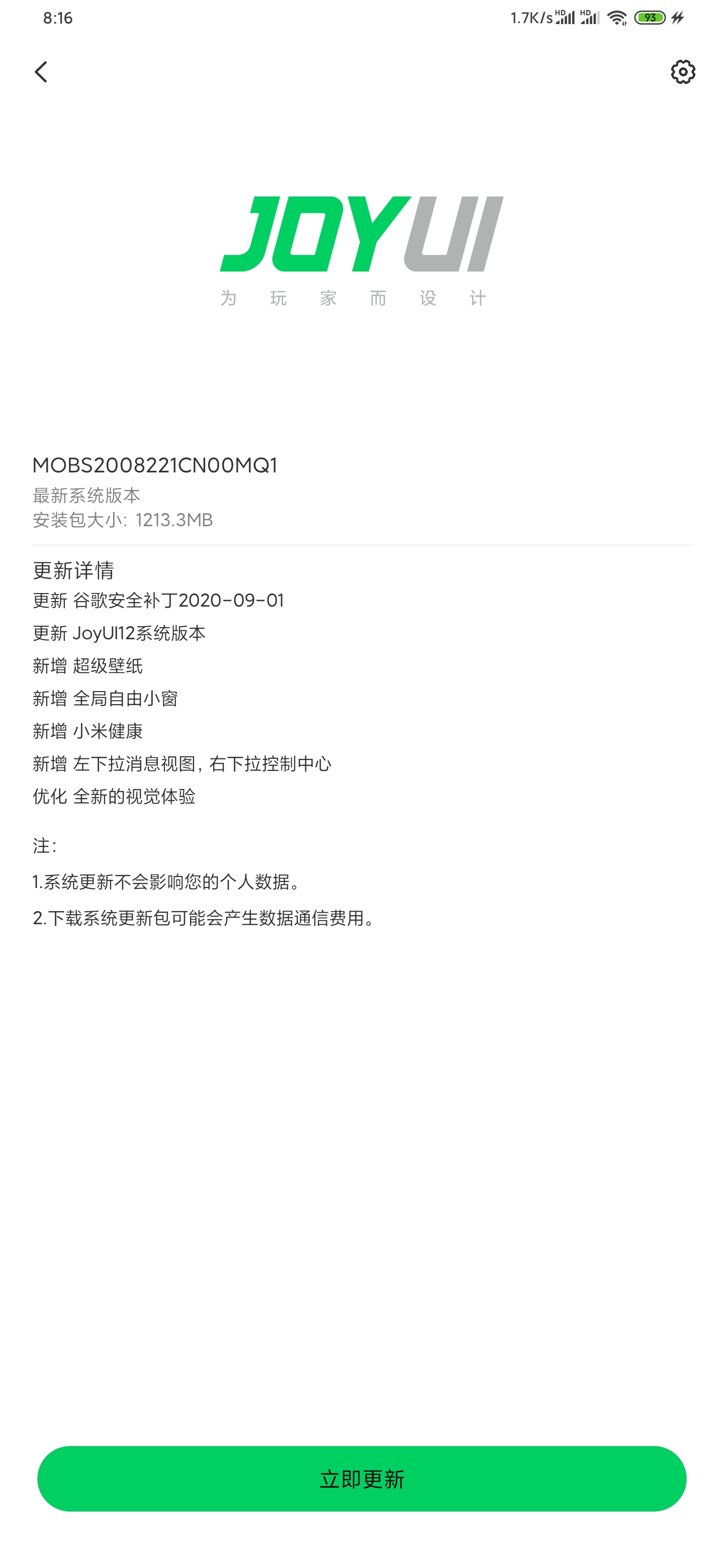Tap the green 立即更新 button
The width and height of the screenshot is (724, 1568).
pyautogui.click(x=361, y=1479)
